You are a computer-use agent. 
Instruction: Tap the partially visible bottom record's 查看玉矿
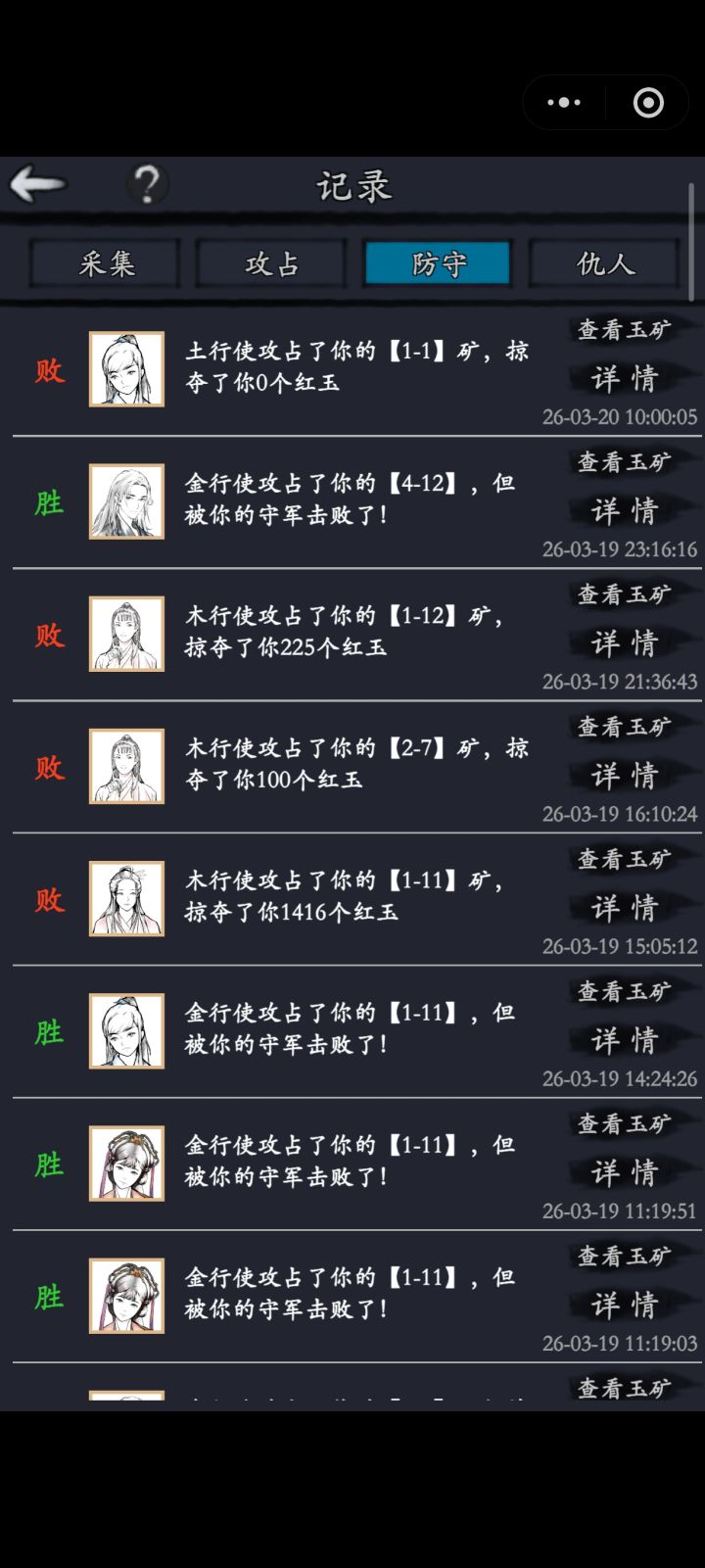pyautogui.click(x=628, y=1389)
